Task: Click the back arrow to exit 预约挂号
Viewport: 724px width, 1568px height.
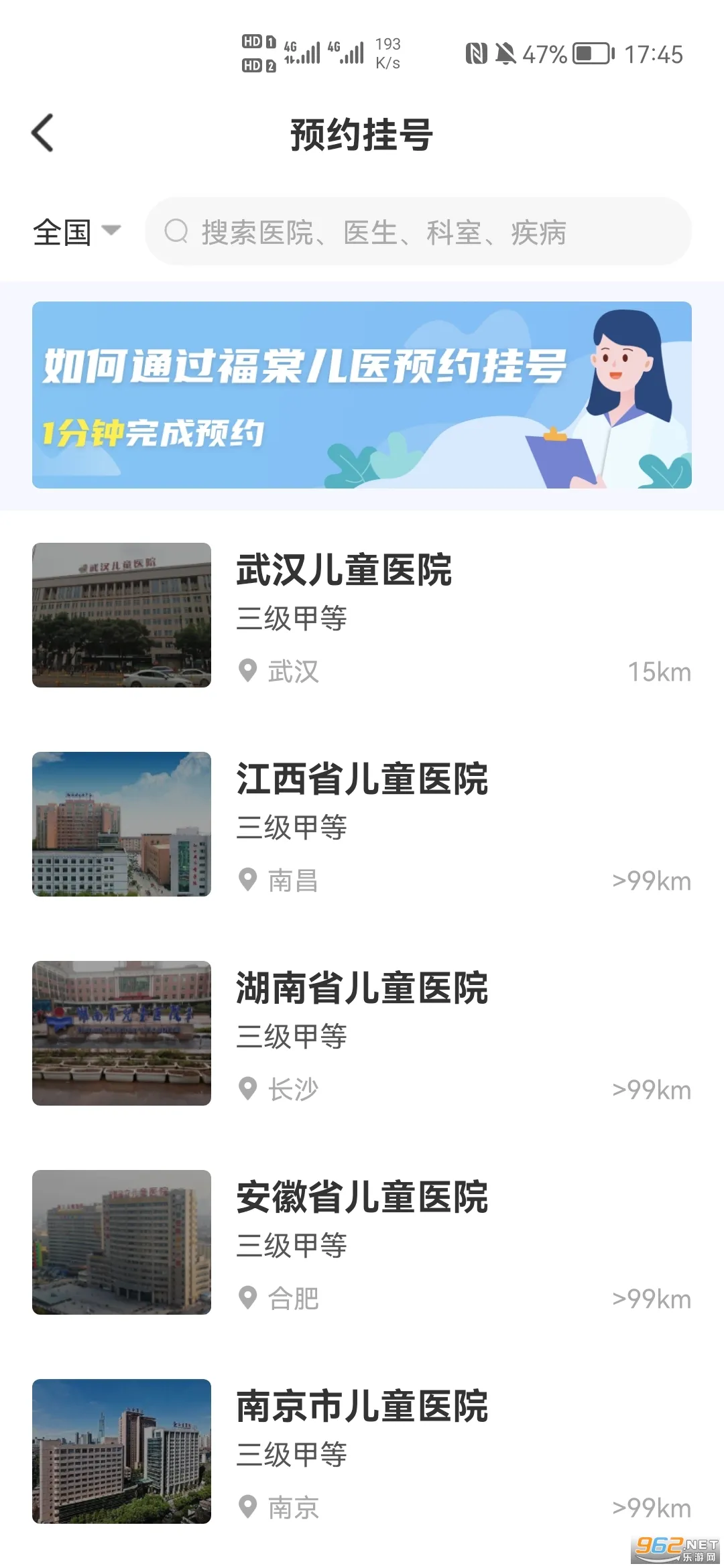Action: pos(43,133)
